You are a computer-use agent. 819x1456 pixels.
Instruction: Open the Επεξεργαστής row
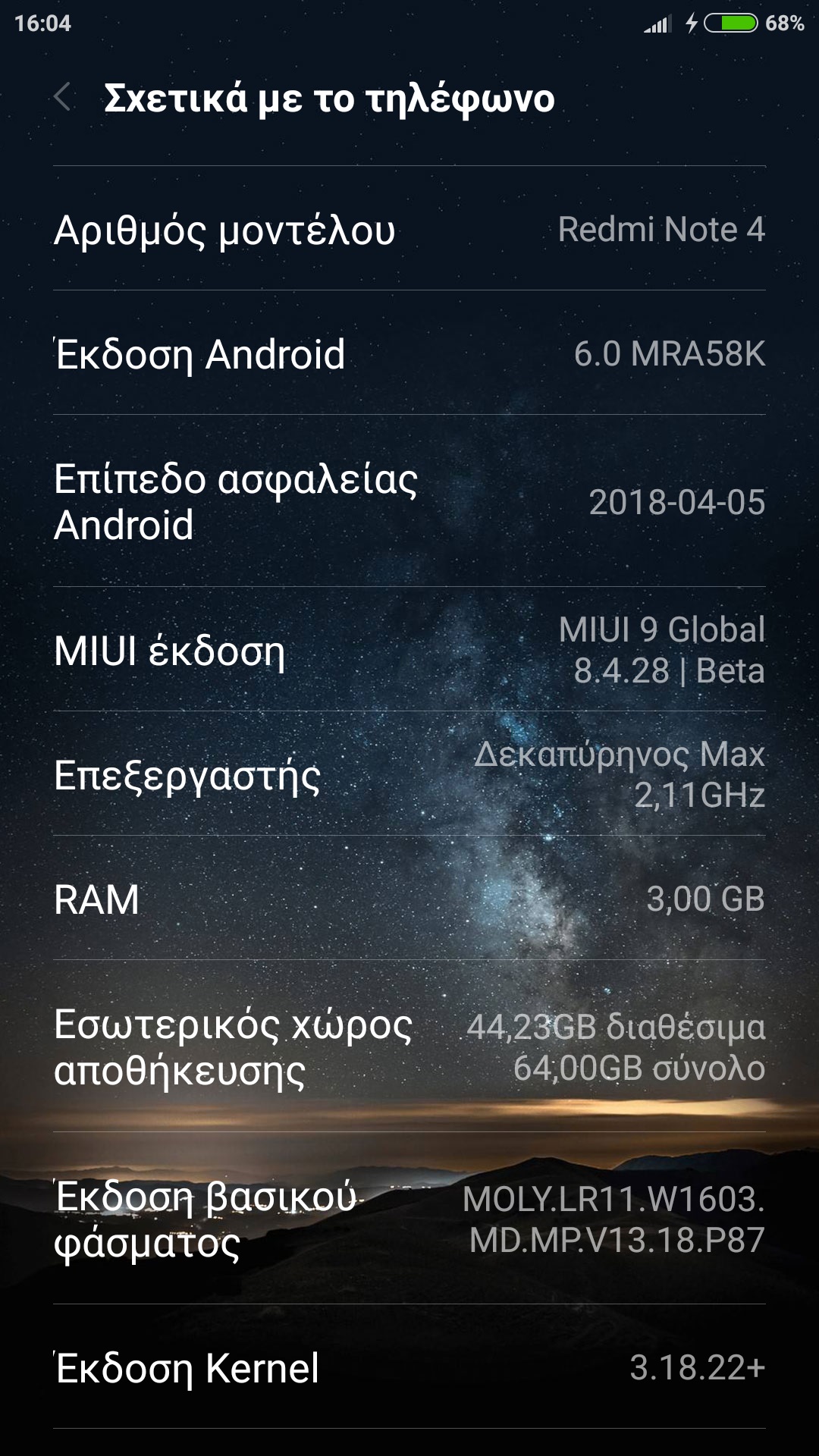(x=409, y=774)
